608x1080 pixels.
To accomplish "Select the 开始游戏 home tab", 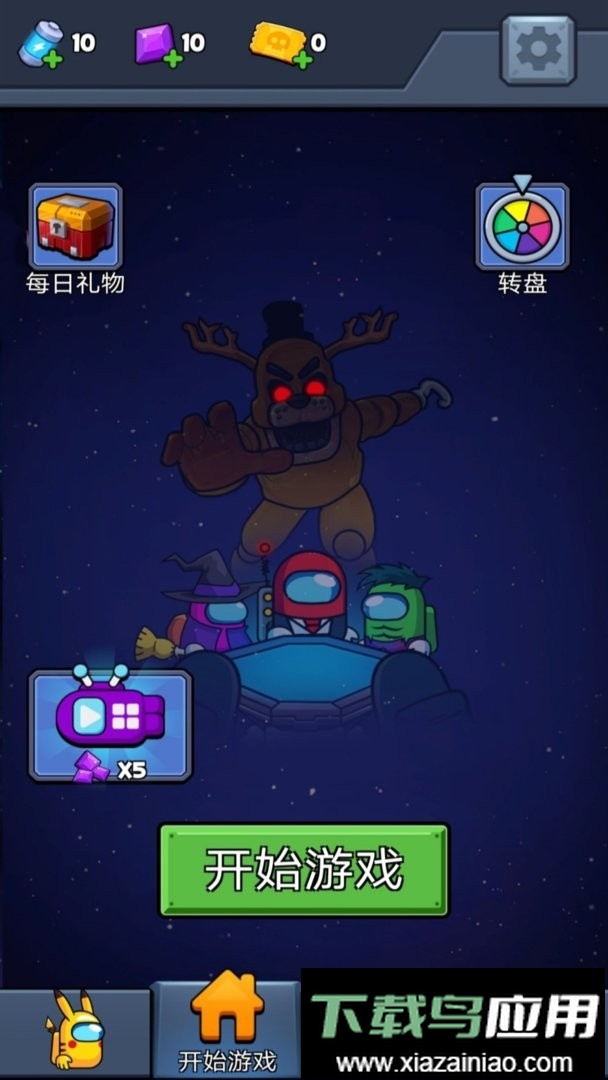I will tap(226, 1025).
